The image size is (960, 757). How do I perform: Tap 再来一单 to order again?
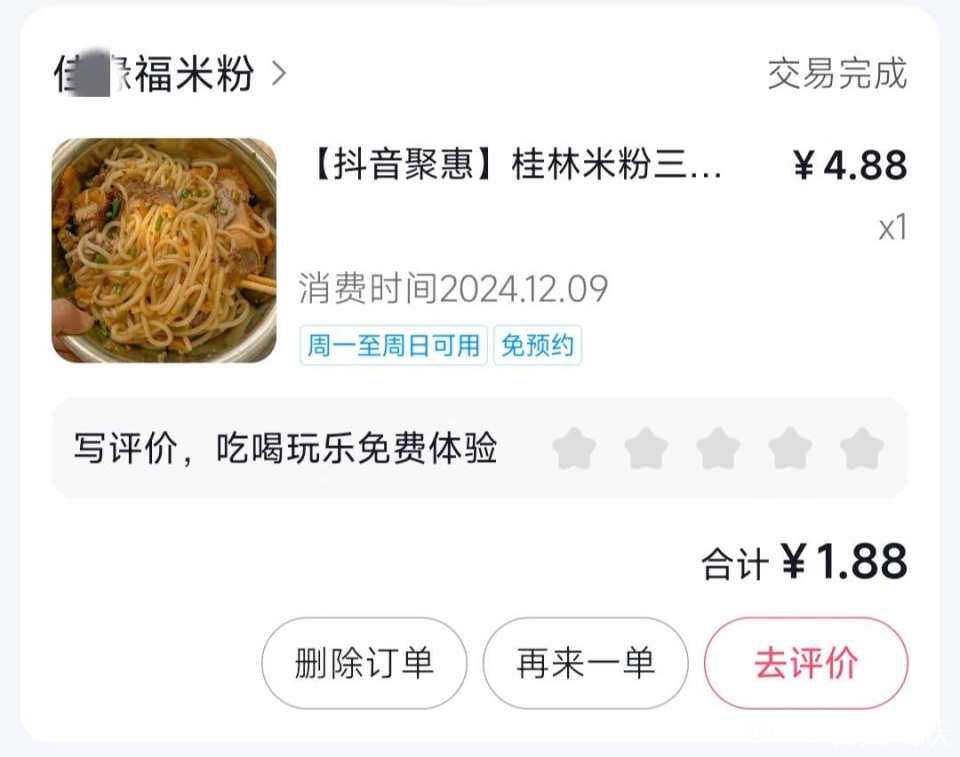pos(585,663)
